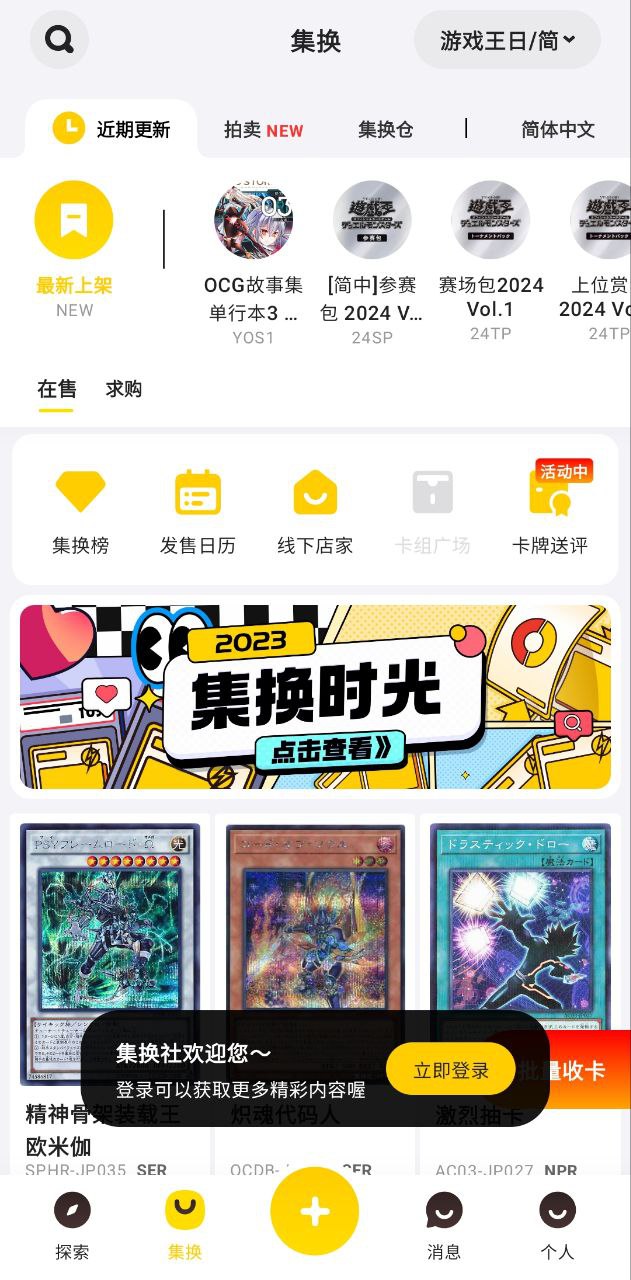Open the 卡牌送评 card grading
Image resolution: width=631 pixels, height=1280 pixels.
(x=549, y=512)
